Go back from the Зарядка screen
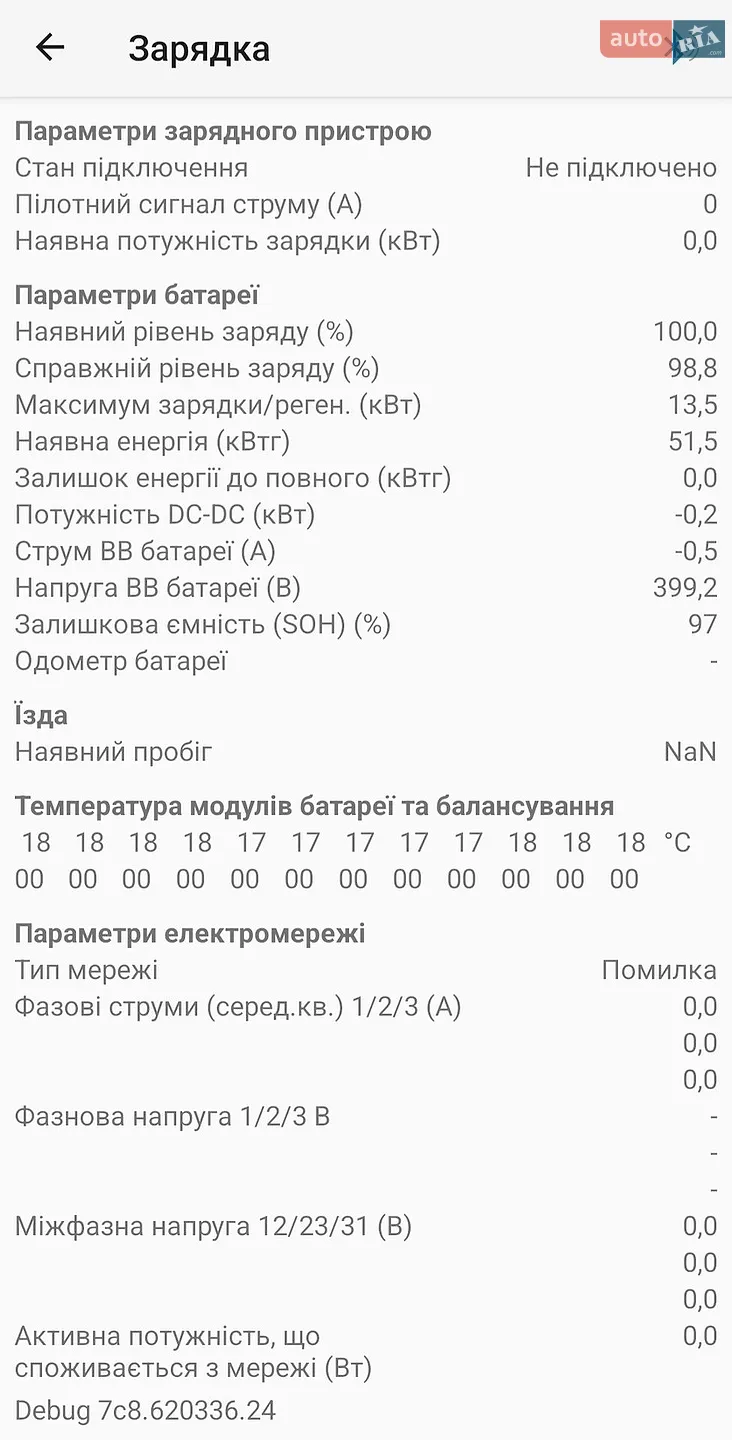 point(49,47)
